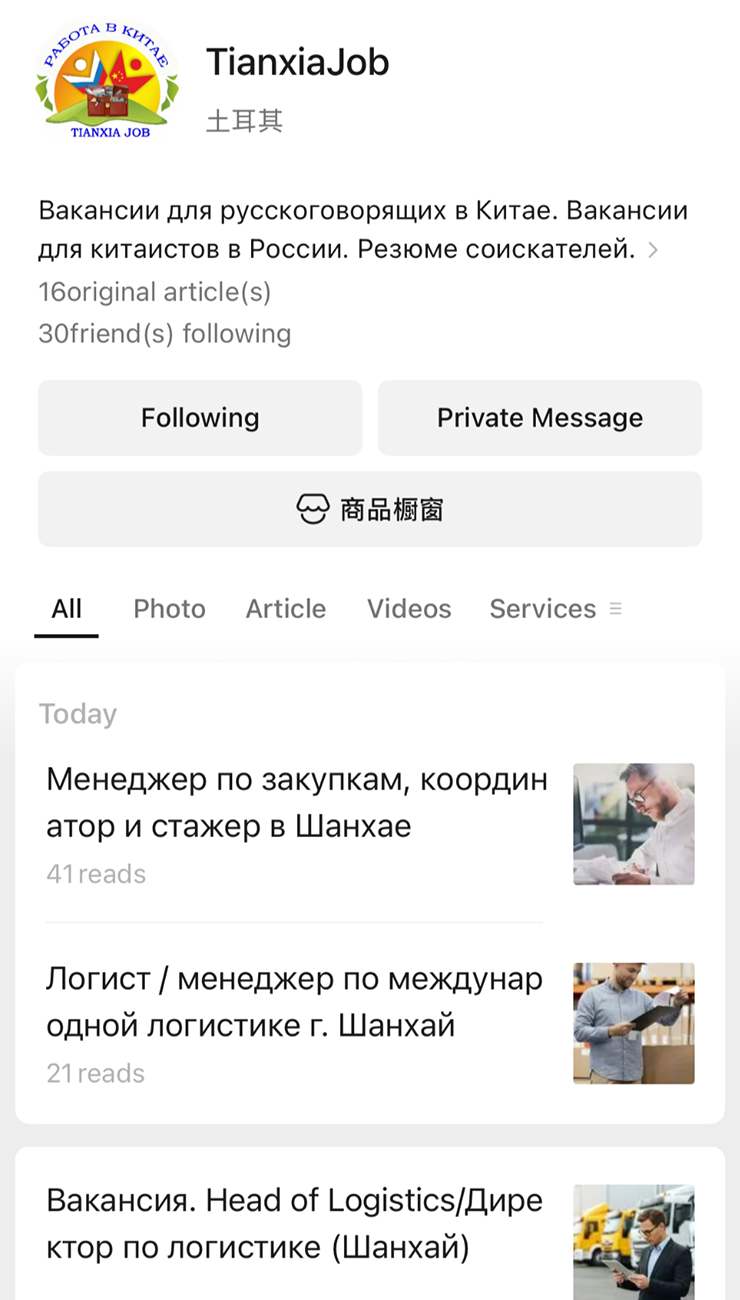The height and width of the screenshot is (1300, 740).
Task: Send a Private Message to TianxiaJob
Action: tap(540, 418)
